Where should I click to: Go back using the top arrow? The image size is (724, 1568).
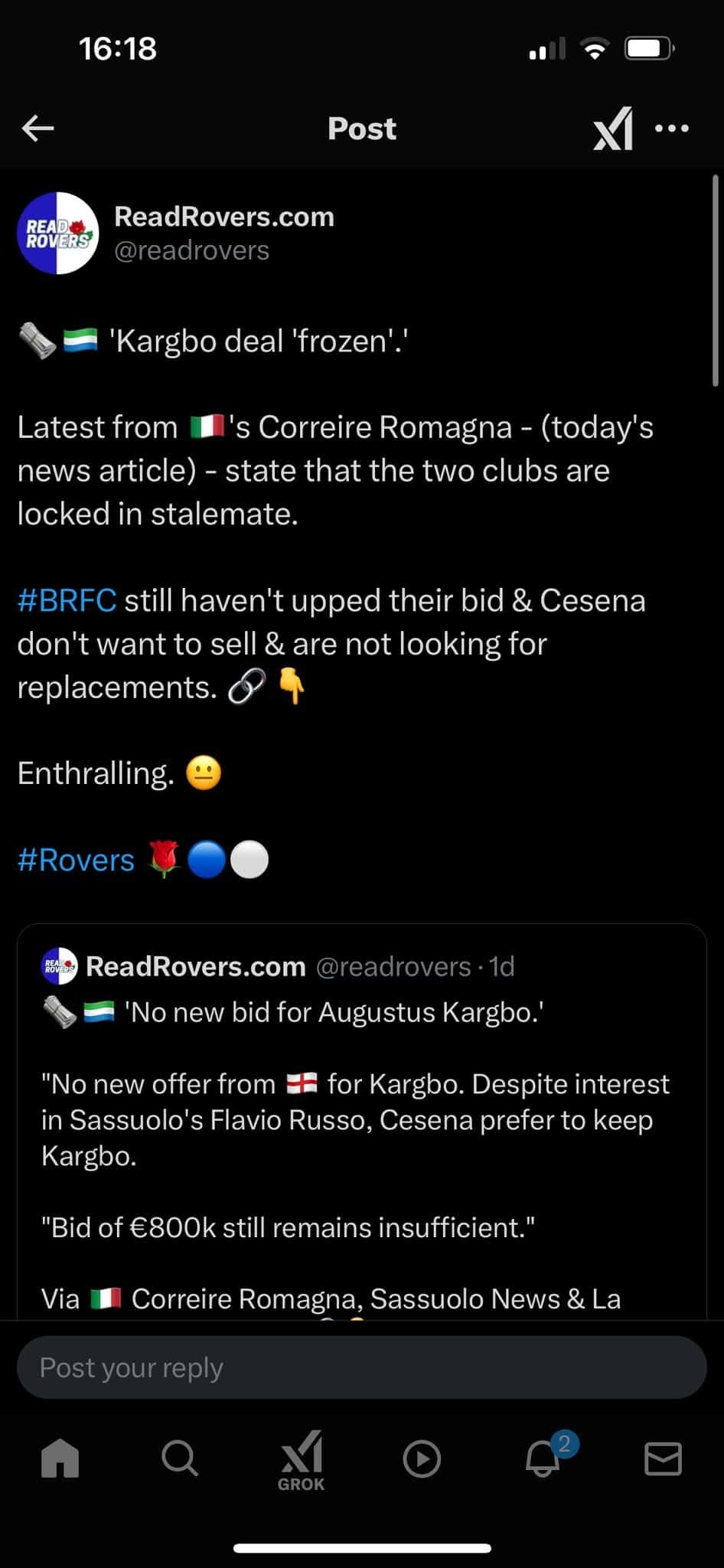click(x=38, y=129)
